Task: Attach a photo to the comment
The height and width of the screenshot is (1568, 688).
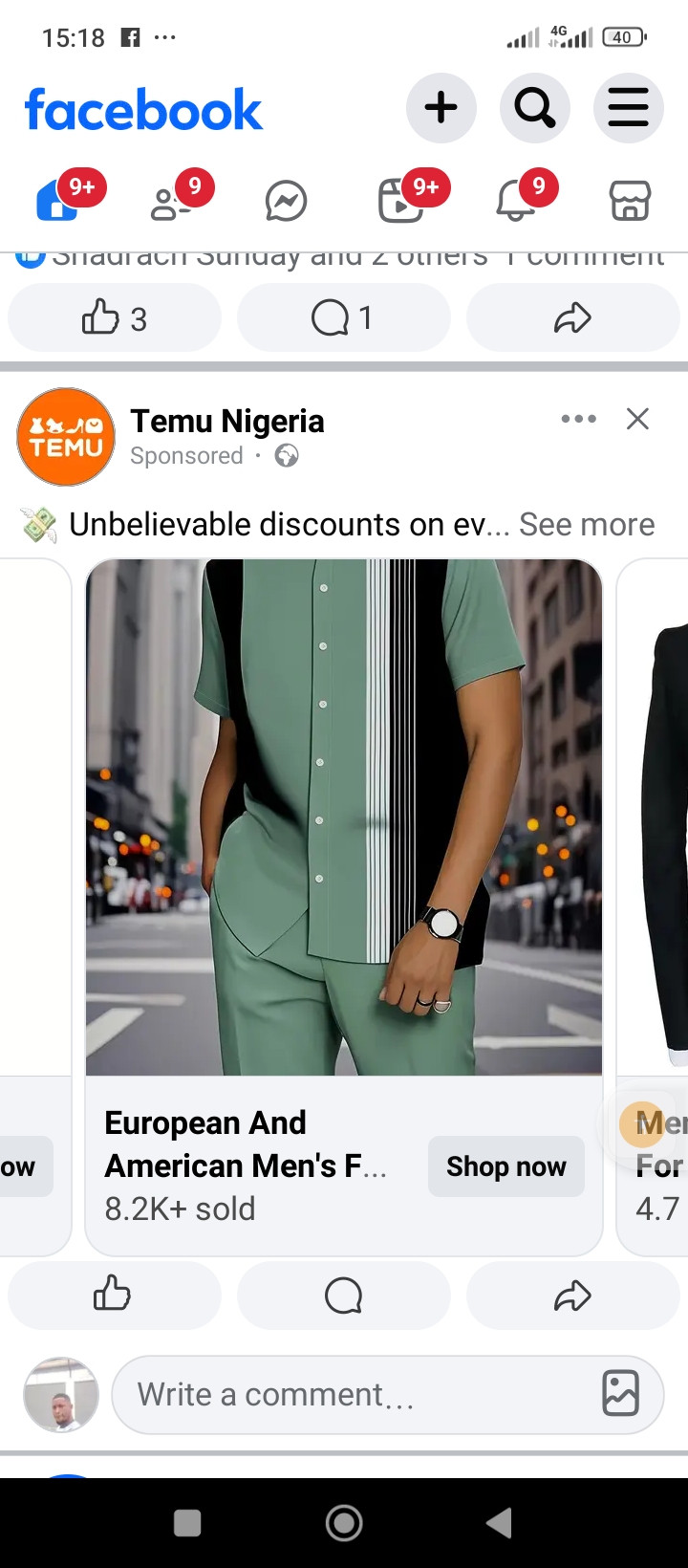Action: point(620,1394)
